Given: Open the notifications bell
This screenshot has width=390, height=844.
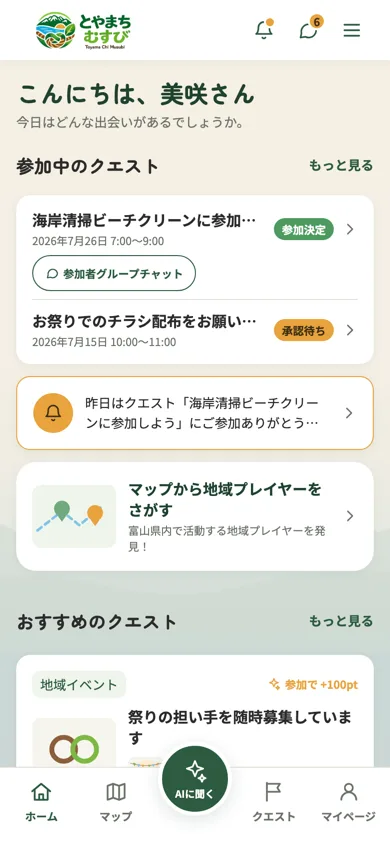Looking at the screenshot, I should pos(264,30).
